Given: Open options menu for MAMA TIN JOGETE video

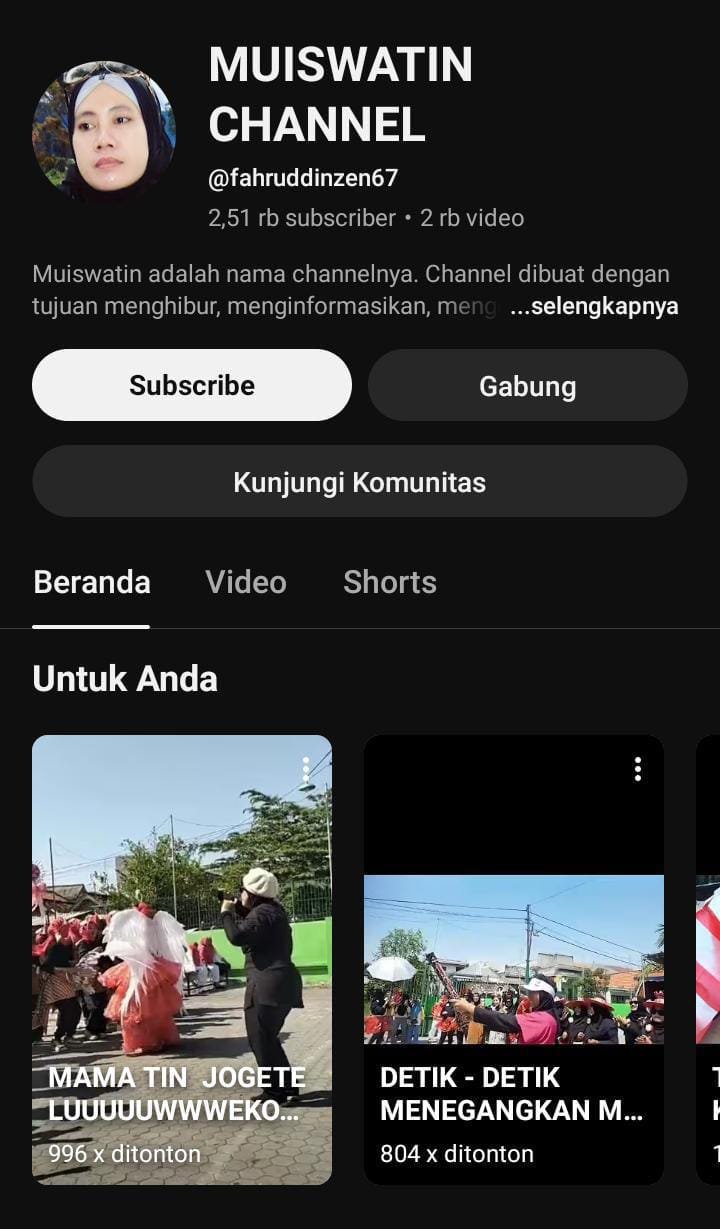Looking at the screenshot, I should (306, 770).
